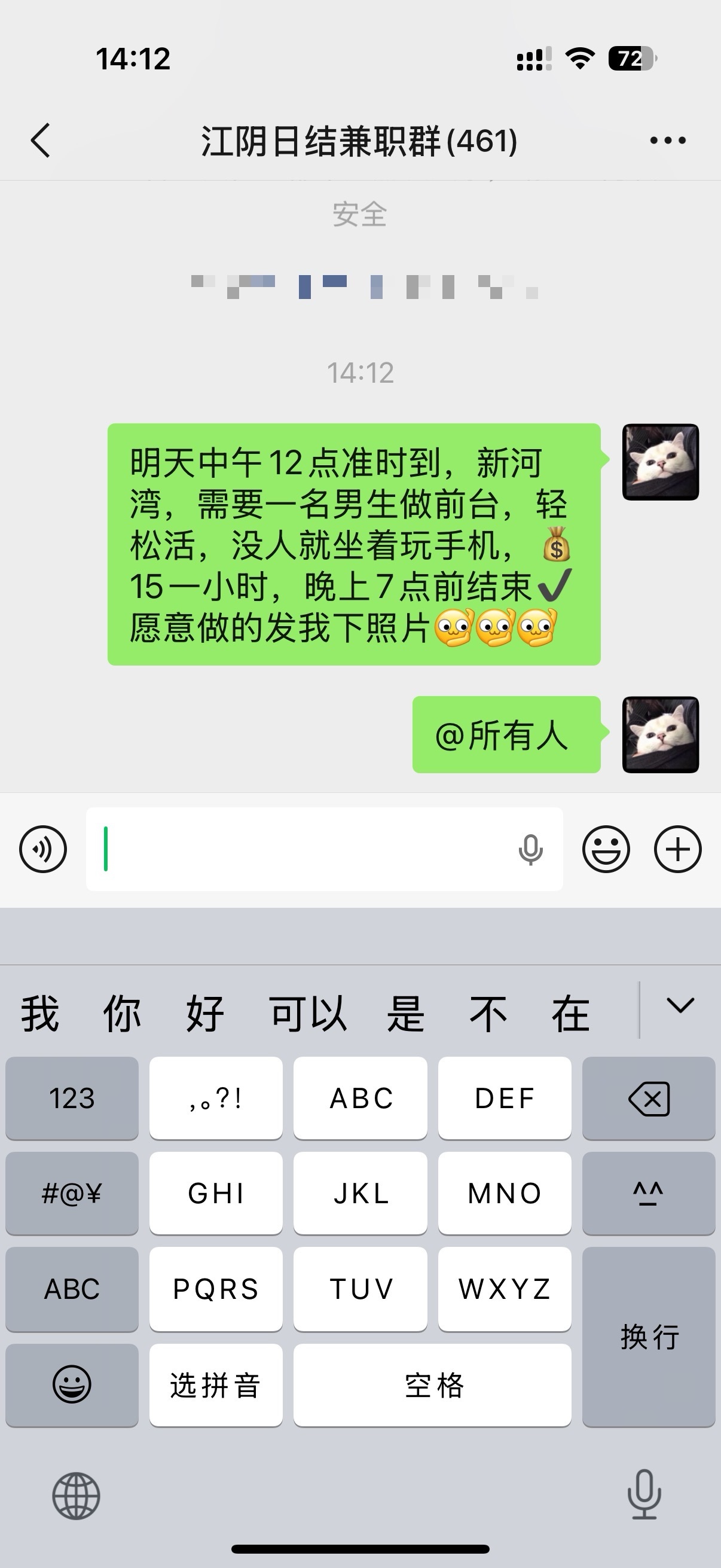Tap the 空格 space key
Viewport: 721px width, 1568px height.
click(x=432, y=1386)
